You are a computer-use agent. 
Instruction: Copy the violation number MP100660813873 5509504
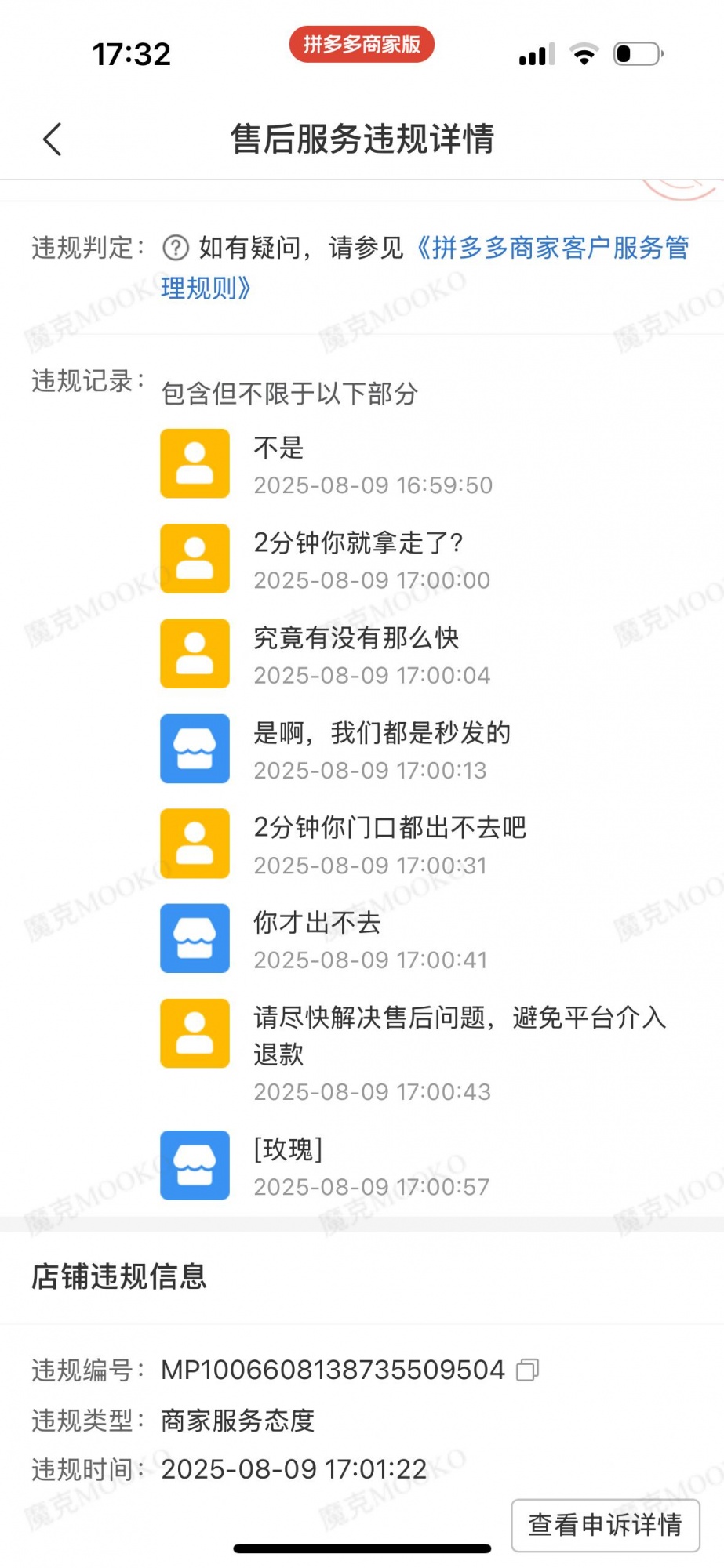click(527, 1370)
